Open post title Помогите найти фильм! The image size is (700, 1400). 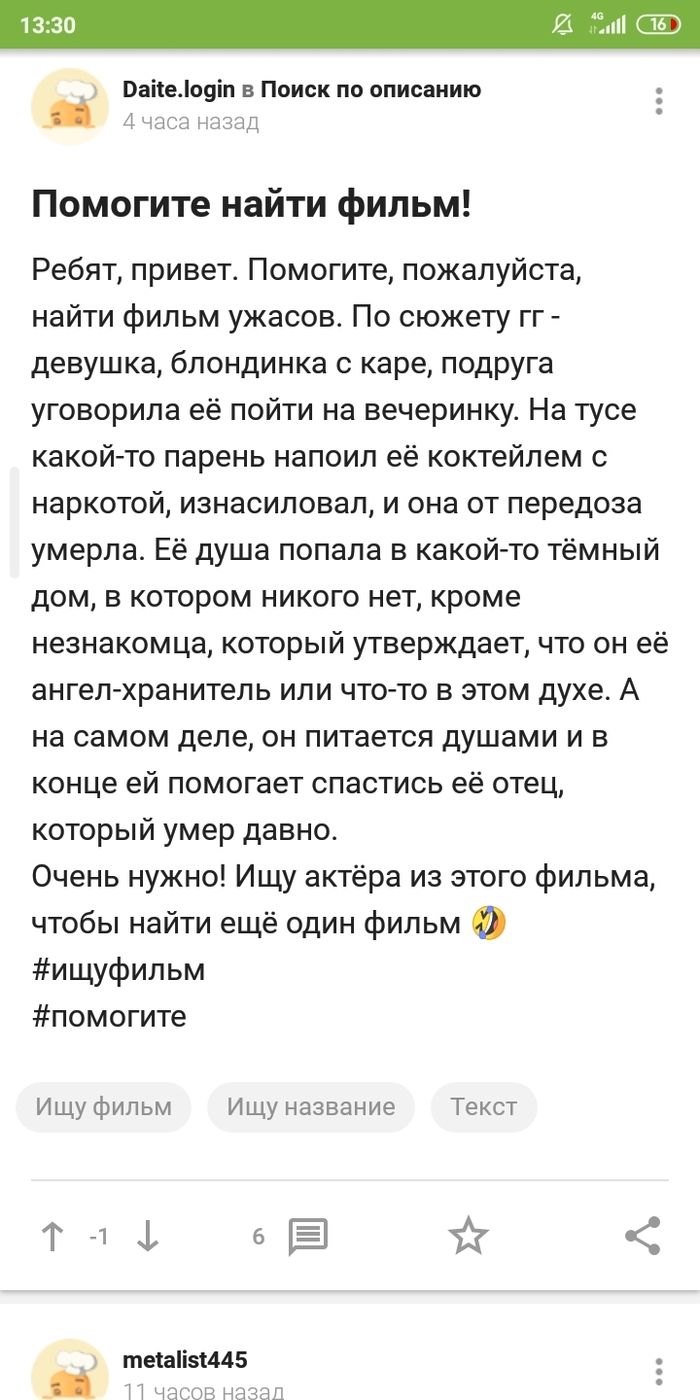pos(251,205)
